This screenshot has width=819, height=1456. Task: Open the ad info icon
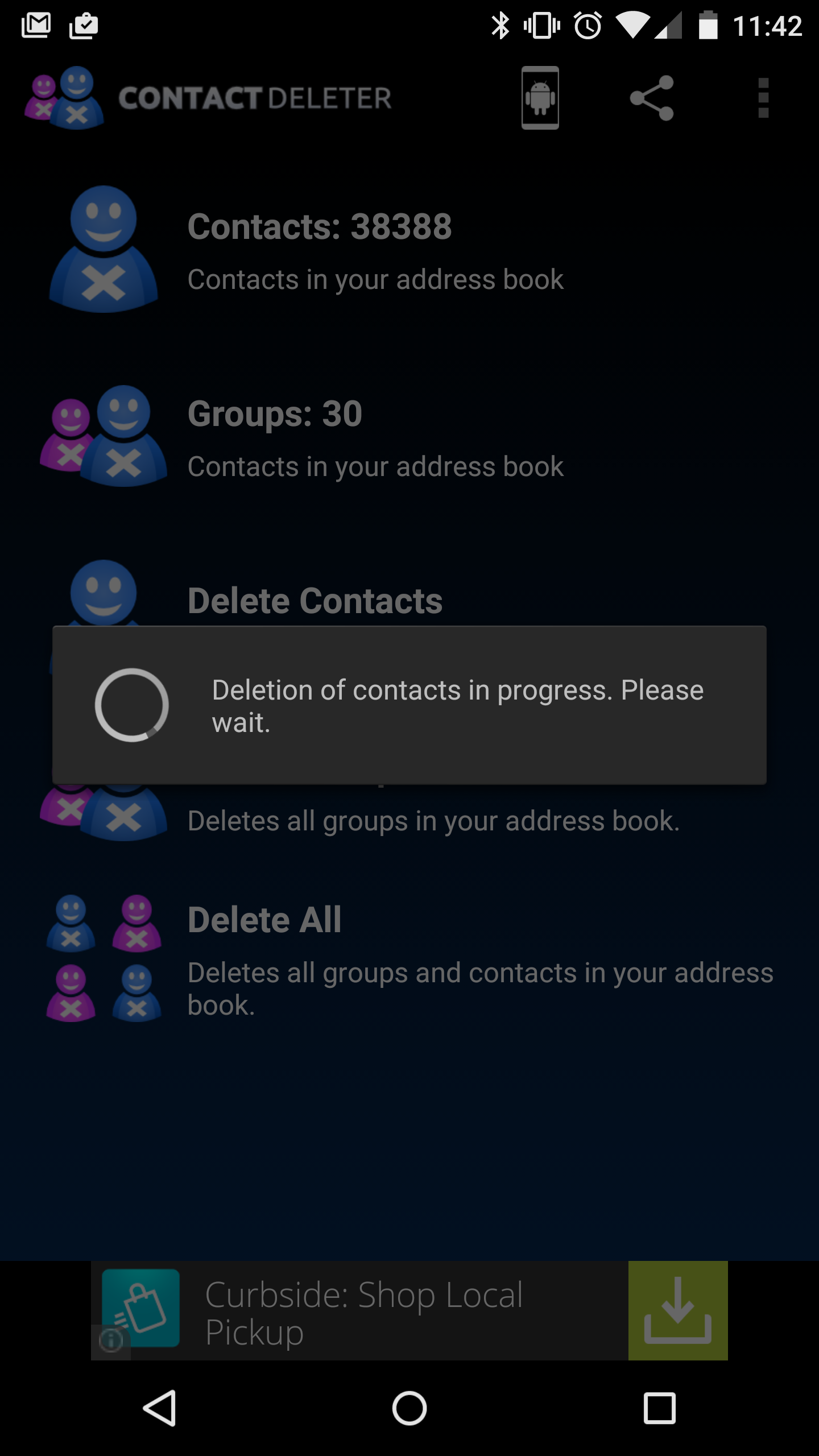(x=110, y=1341)
